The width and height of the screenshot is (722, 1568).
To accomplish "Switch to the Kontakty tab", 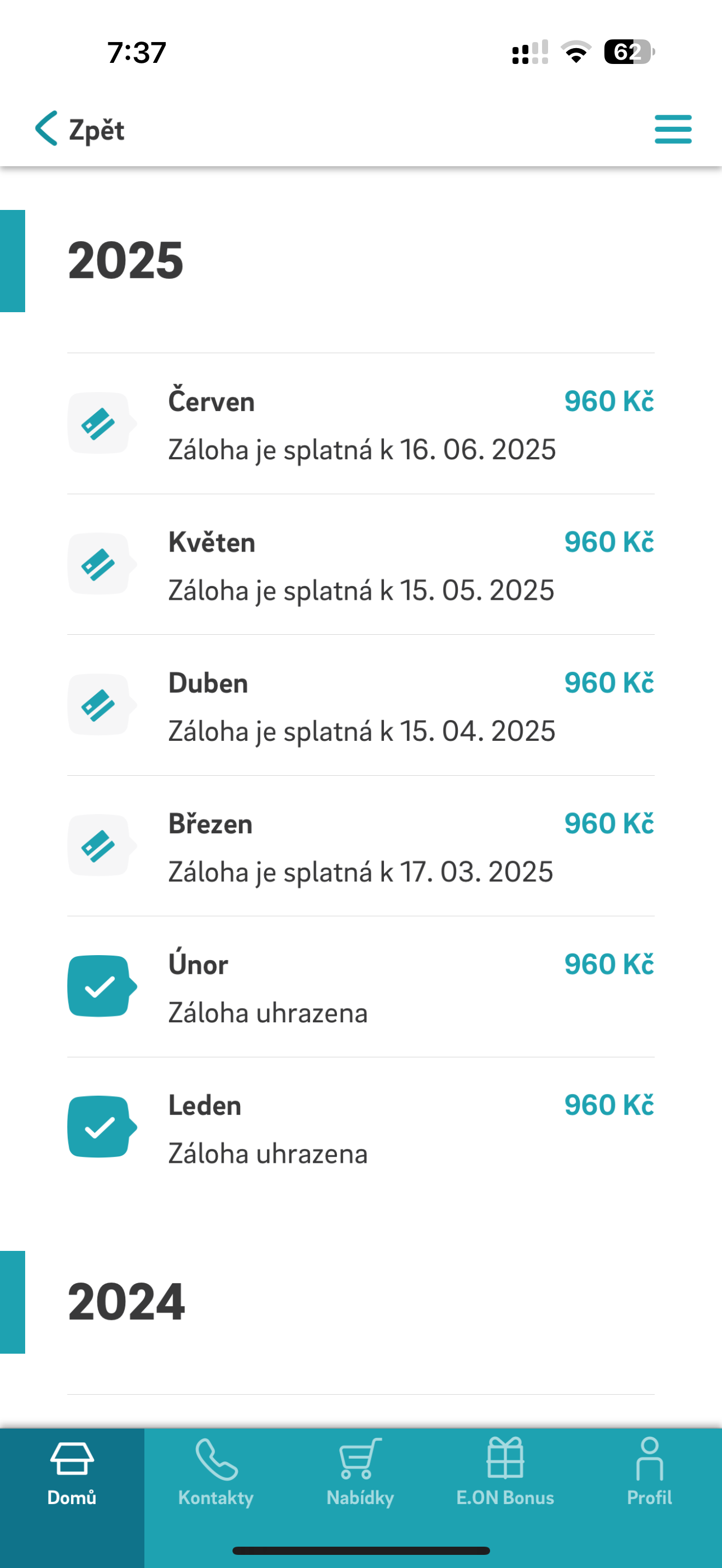I will coord(216,1472).
